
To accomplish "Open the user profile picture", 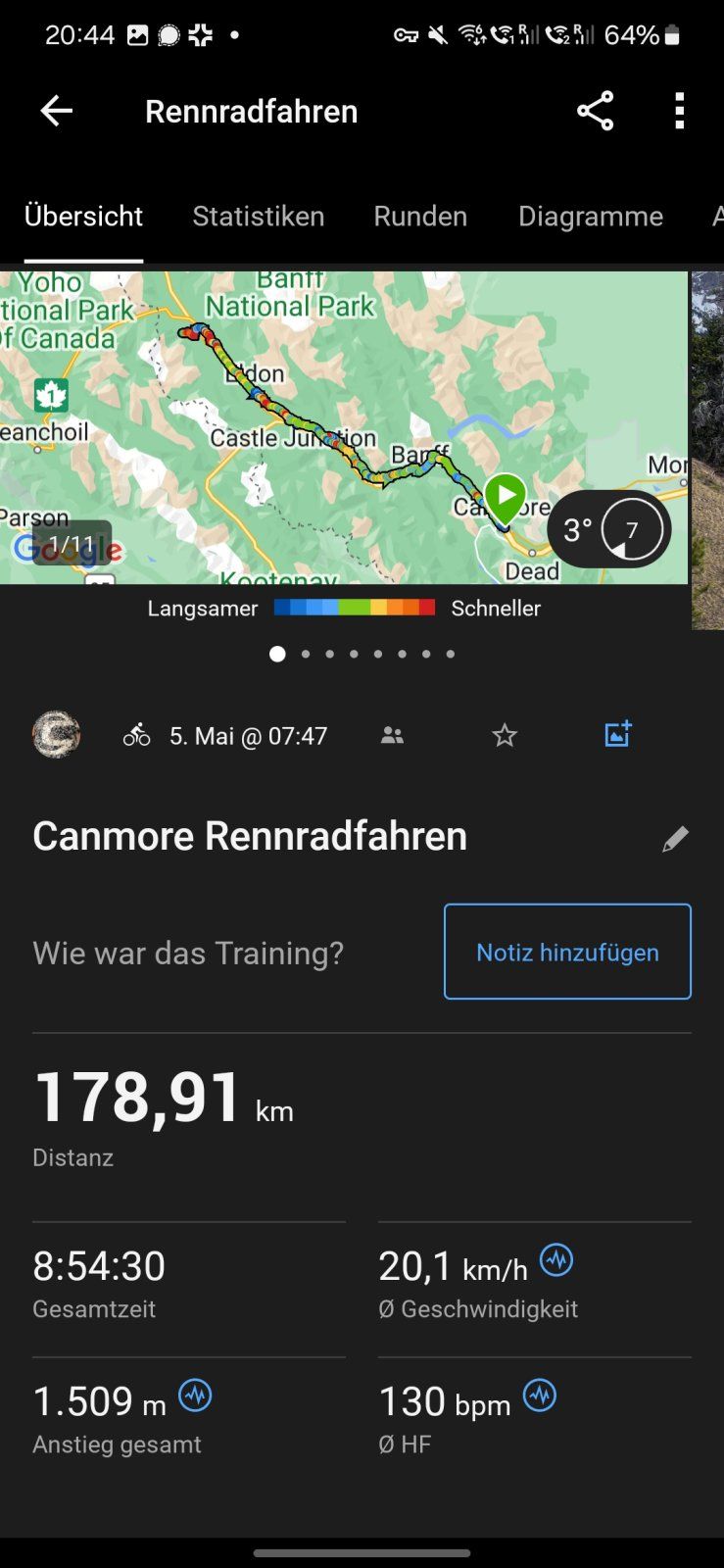I will 56,735.
